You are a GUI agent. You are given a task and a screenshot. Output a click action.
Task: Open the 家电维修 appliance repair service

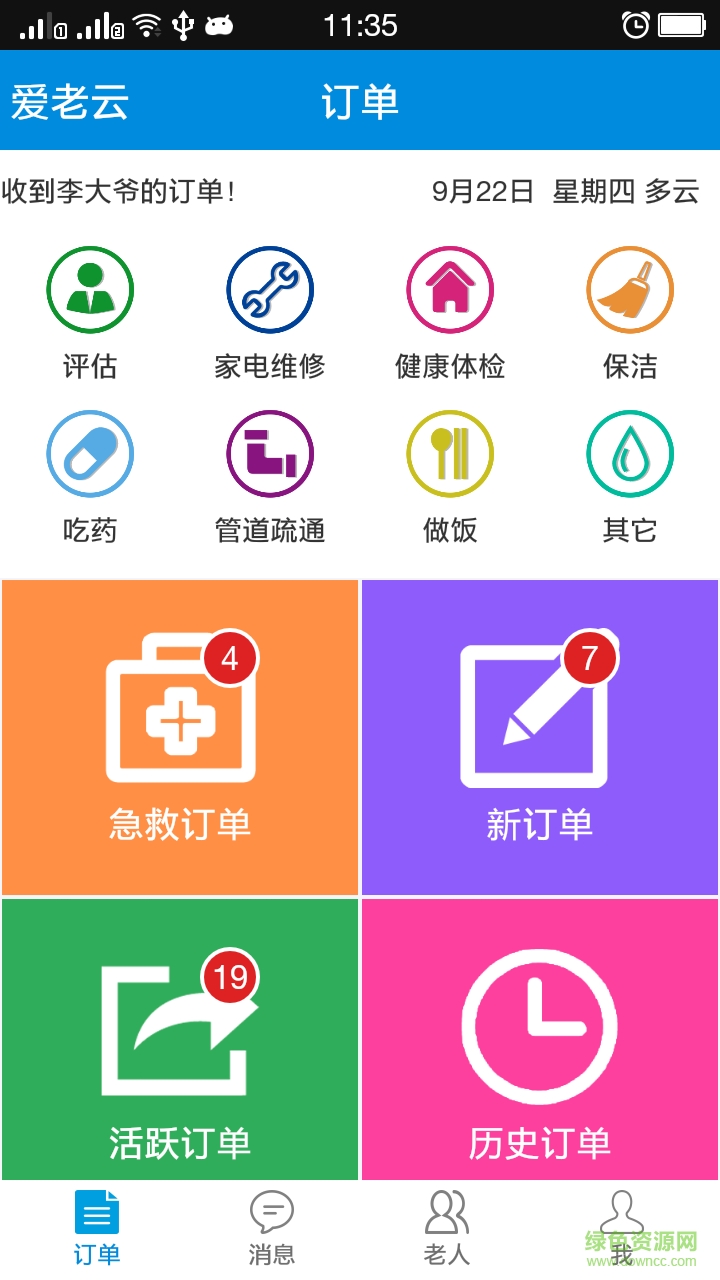pos(270,289)
